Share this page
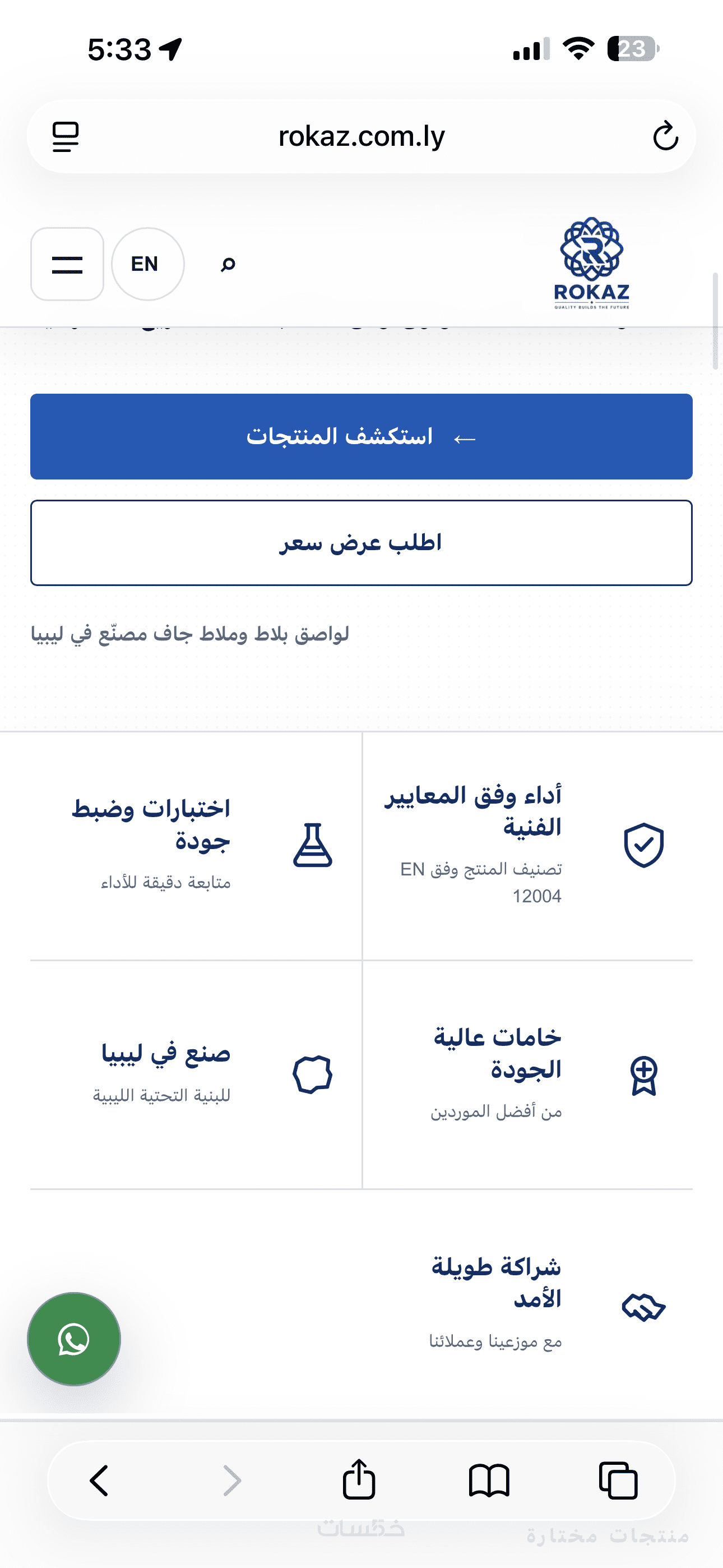Viewport: 723px width, 1568px height. 359,1479
